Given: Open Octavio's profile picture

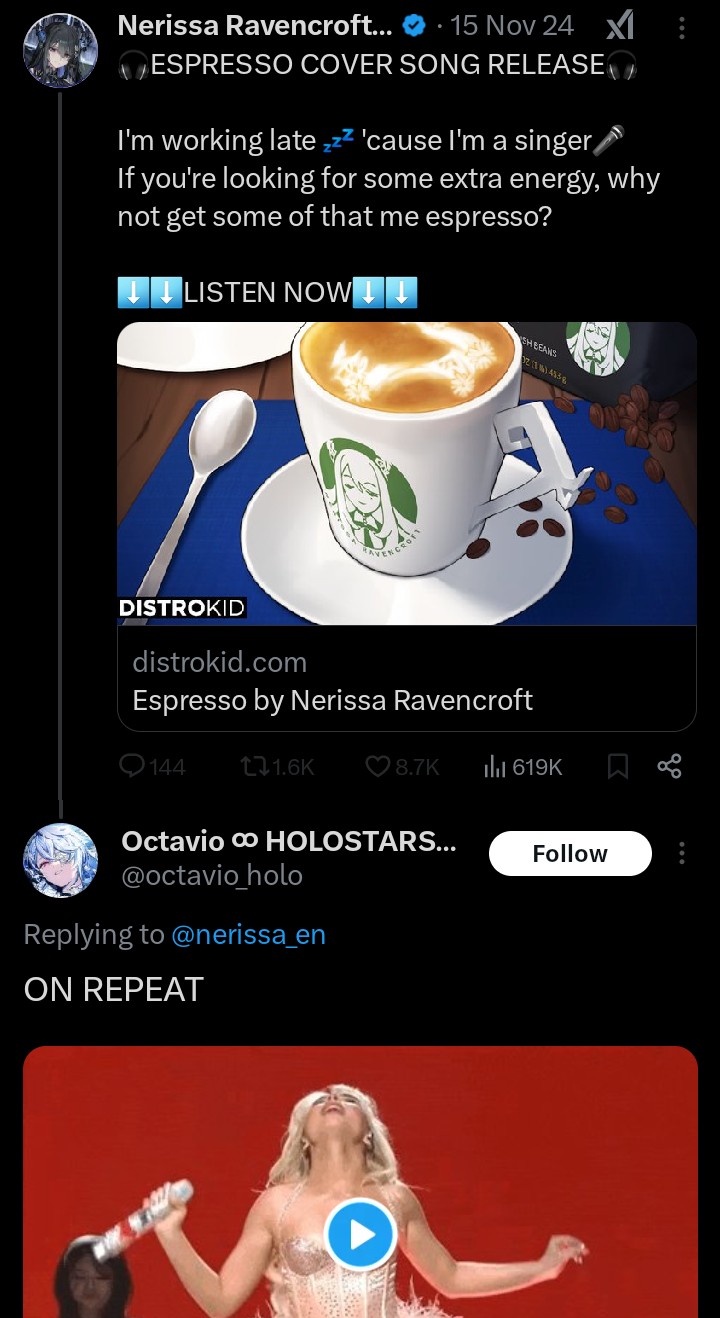Looking at the screenshot, I should pos(60,860).
